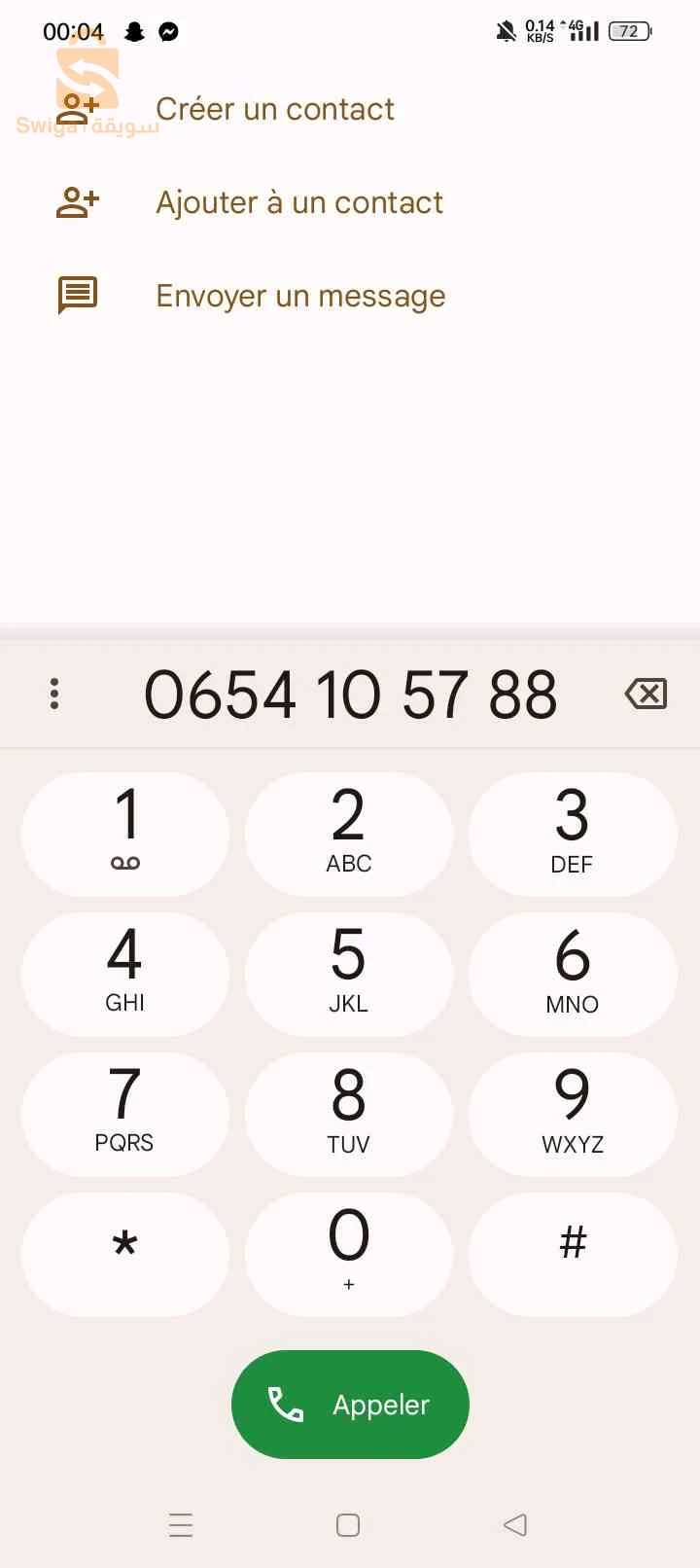Image resolution: width=700 pixels, height=1568 pixels.
Task: Select Créer un contact
Action: tap(275, 109)
